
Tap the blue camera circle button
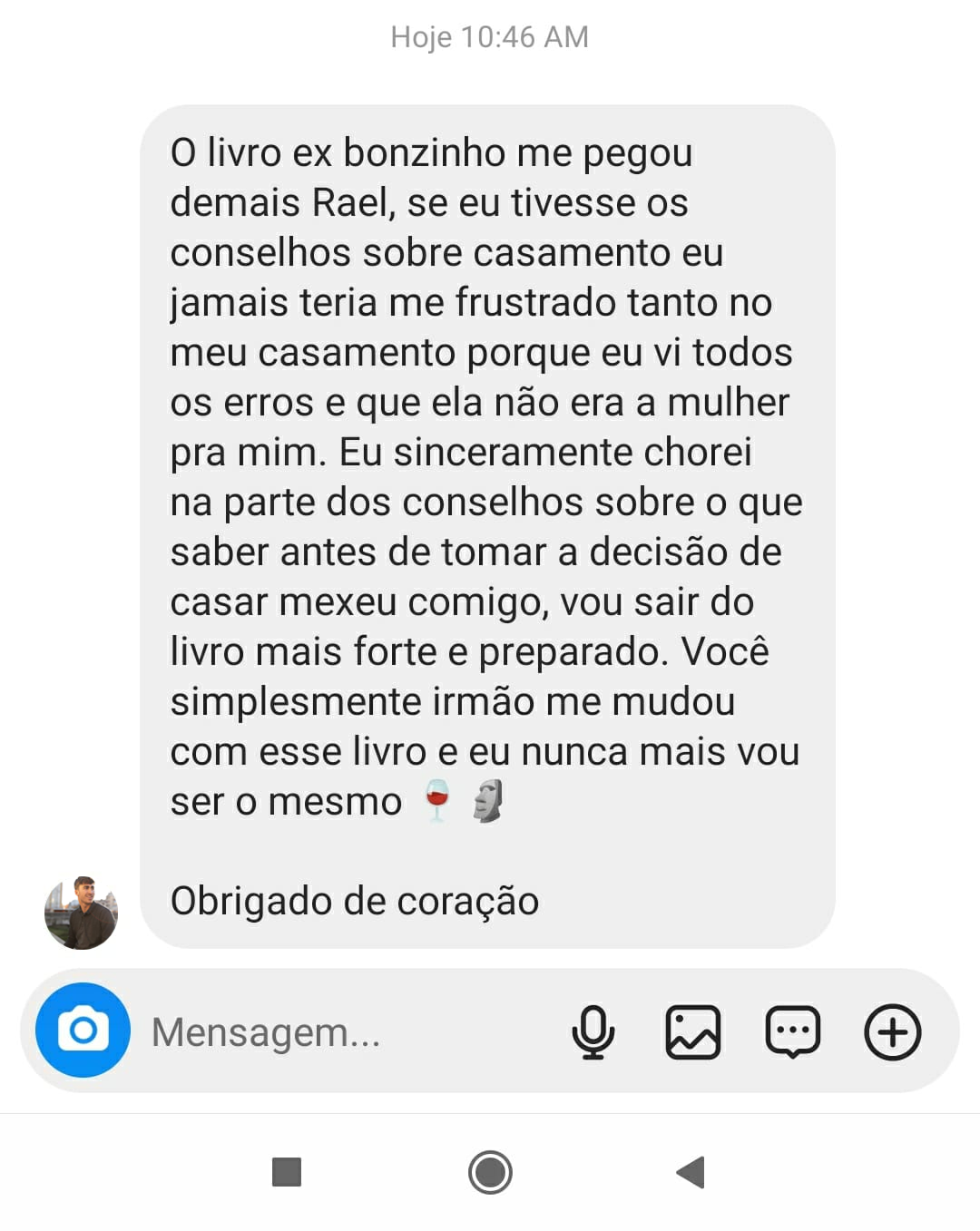coord(82,1031)
